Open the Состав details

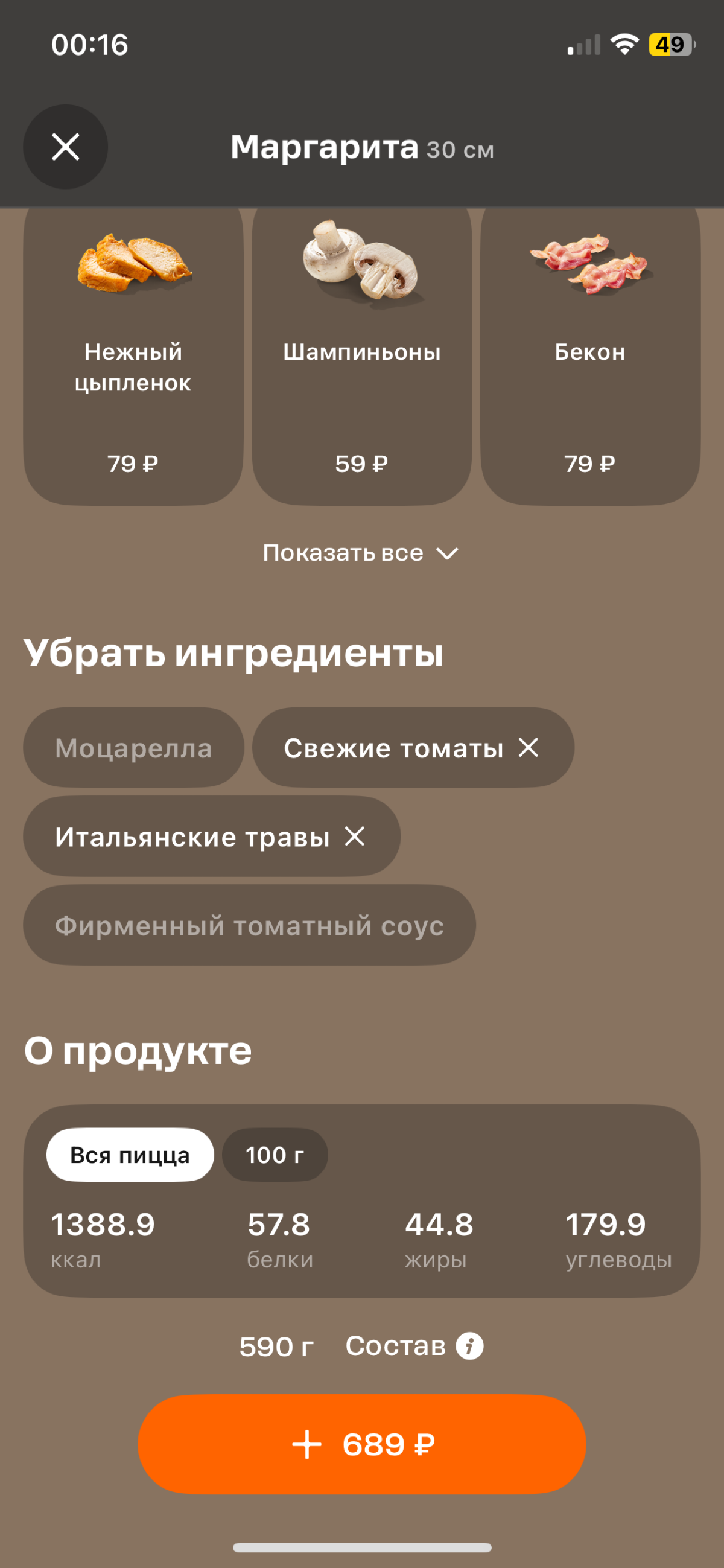[396, 1345]
